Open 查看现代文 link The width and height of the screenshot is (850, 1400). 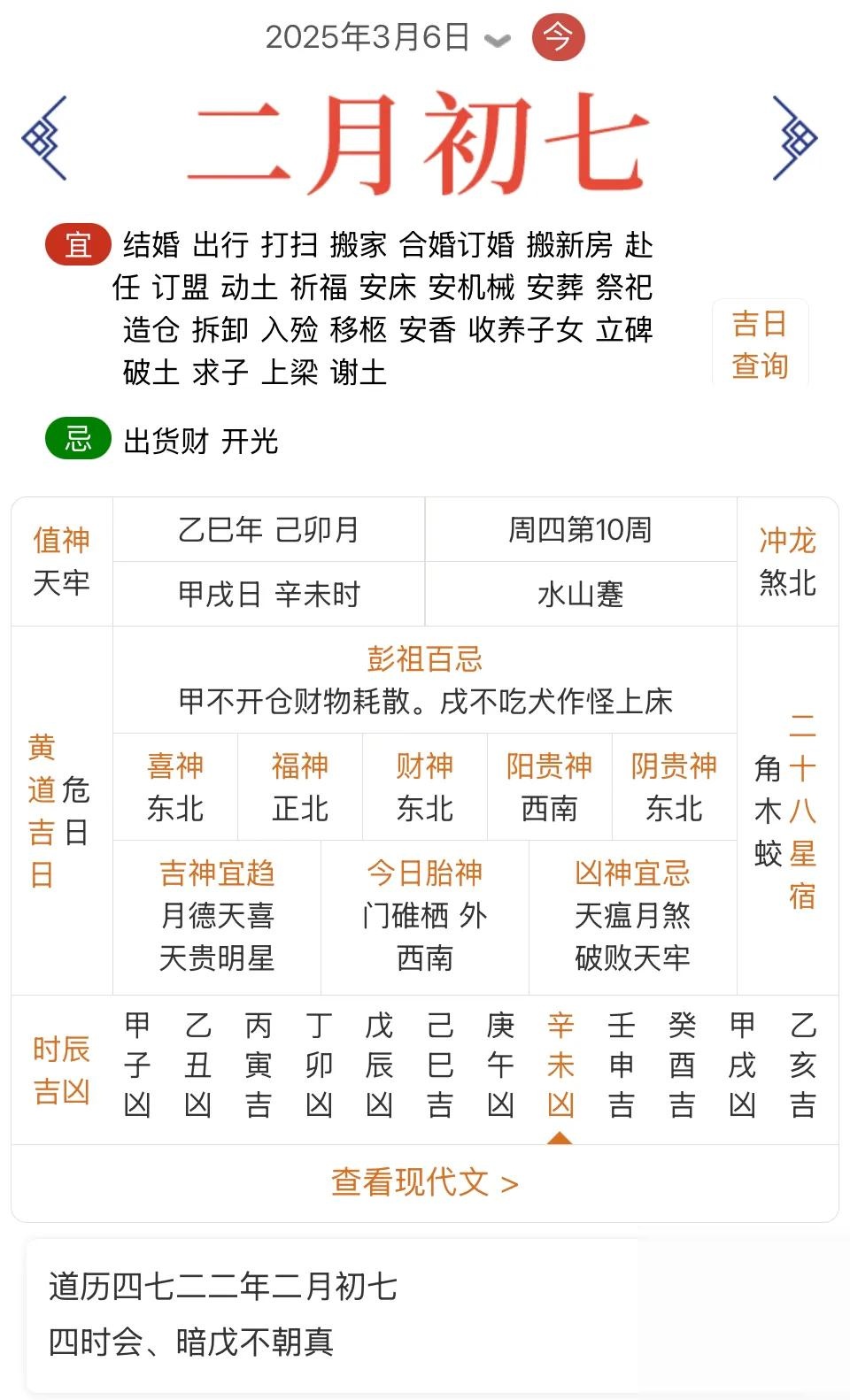tap(424, 1182)
